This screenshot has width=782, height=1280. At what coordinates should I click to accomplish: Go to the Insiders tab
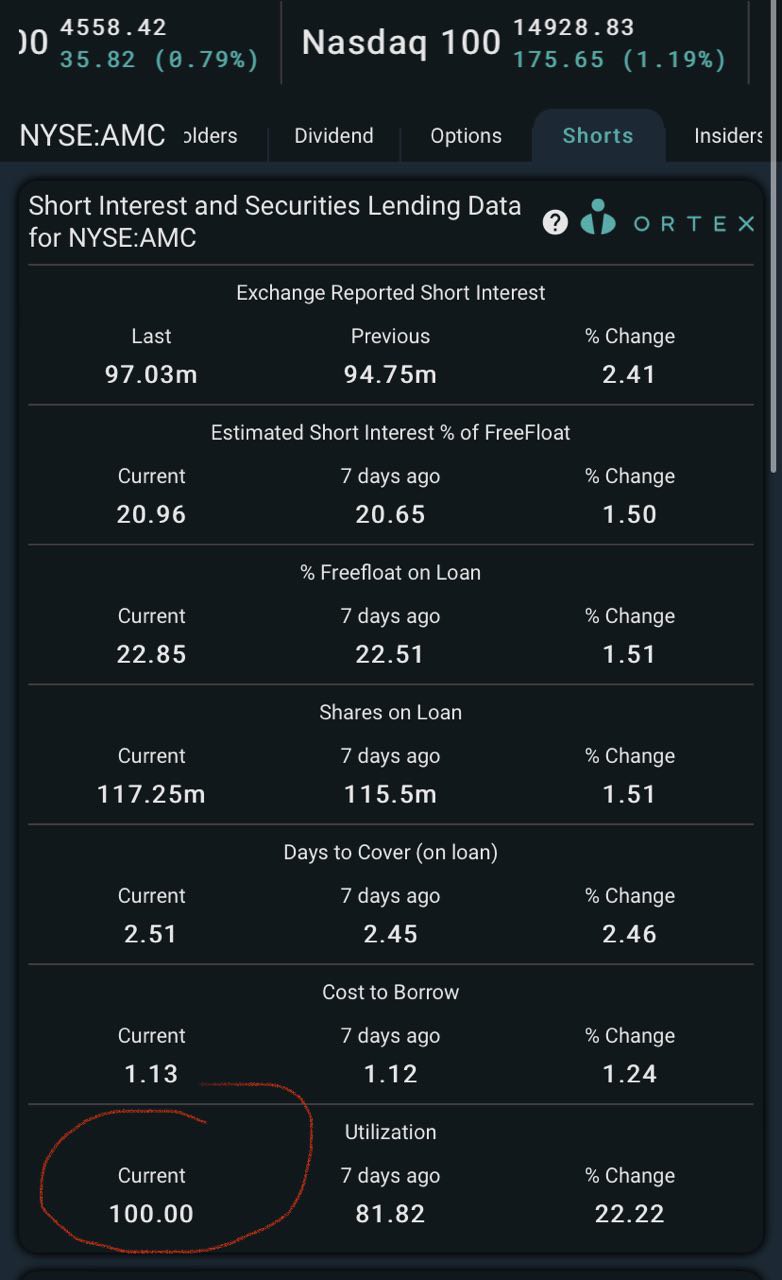[728, 136]
